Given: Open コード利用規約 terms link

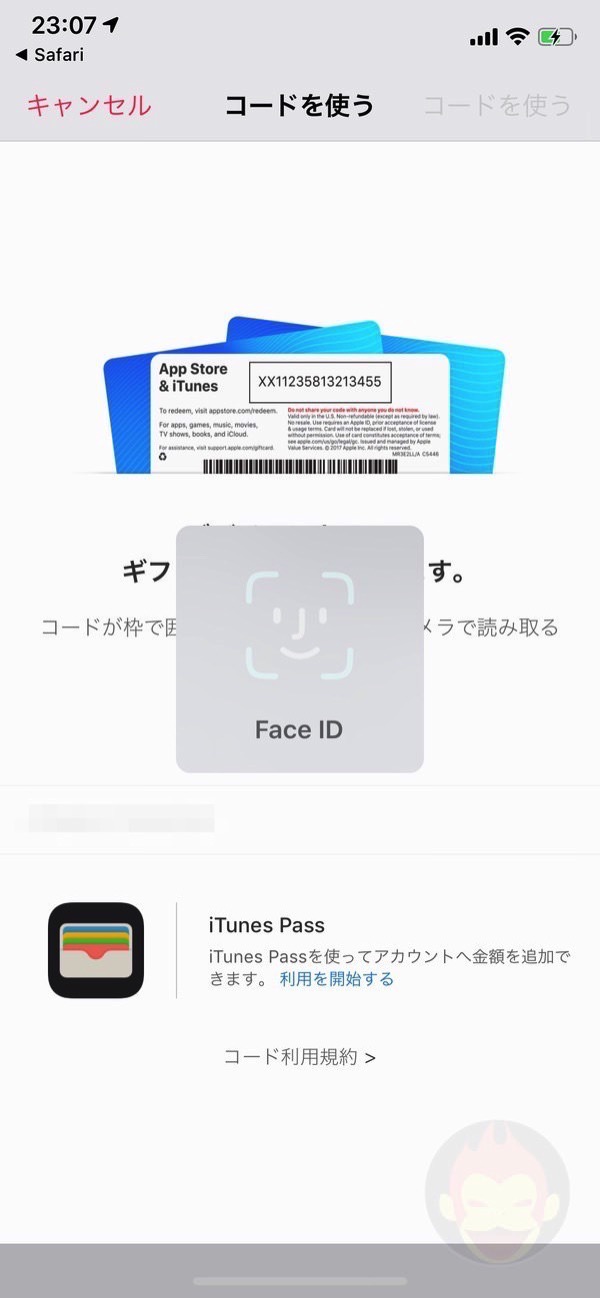Looking at the screenshot, I should [299, 1057].
